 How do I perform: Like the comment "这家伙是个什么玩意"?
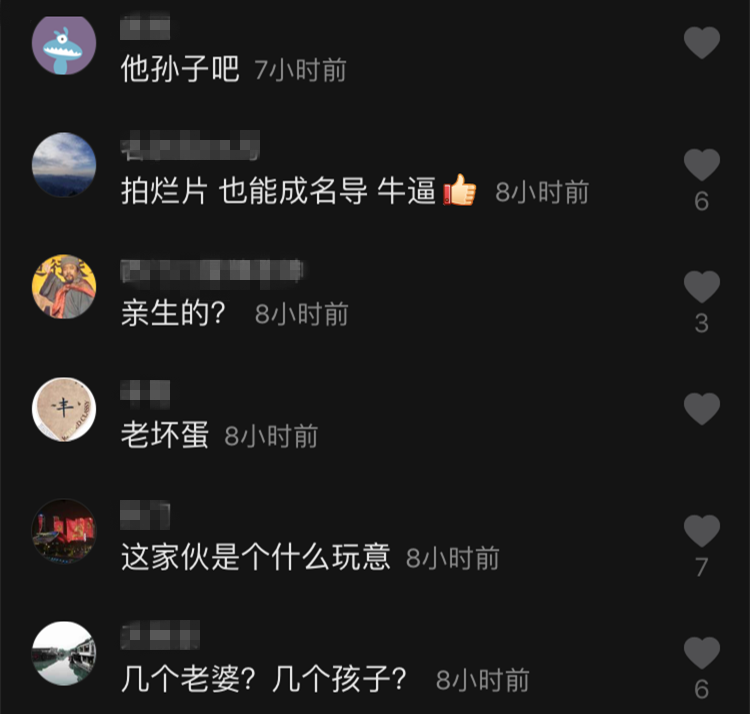tap(702, 531)
